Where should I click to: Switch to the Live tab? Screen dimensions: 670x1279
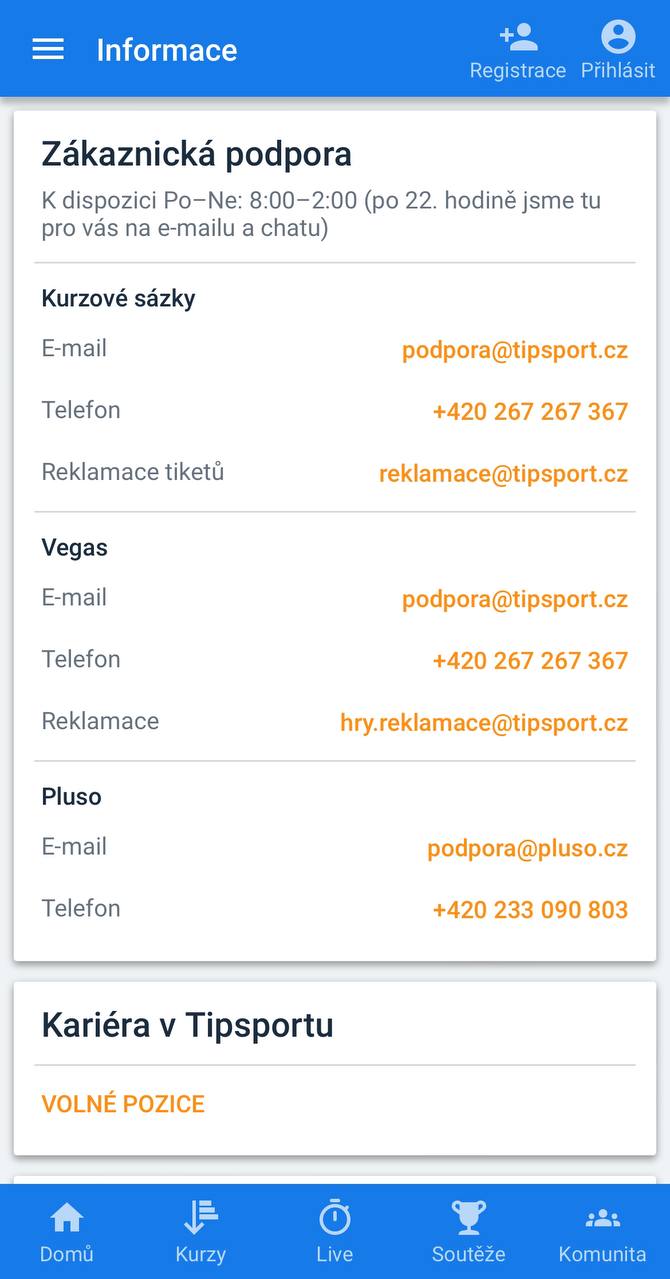pos(335,1232)
